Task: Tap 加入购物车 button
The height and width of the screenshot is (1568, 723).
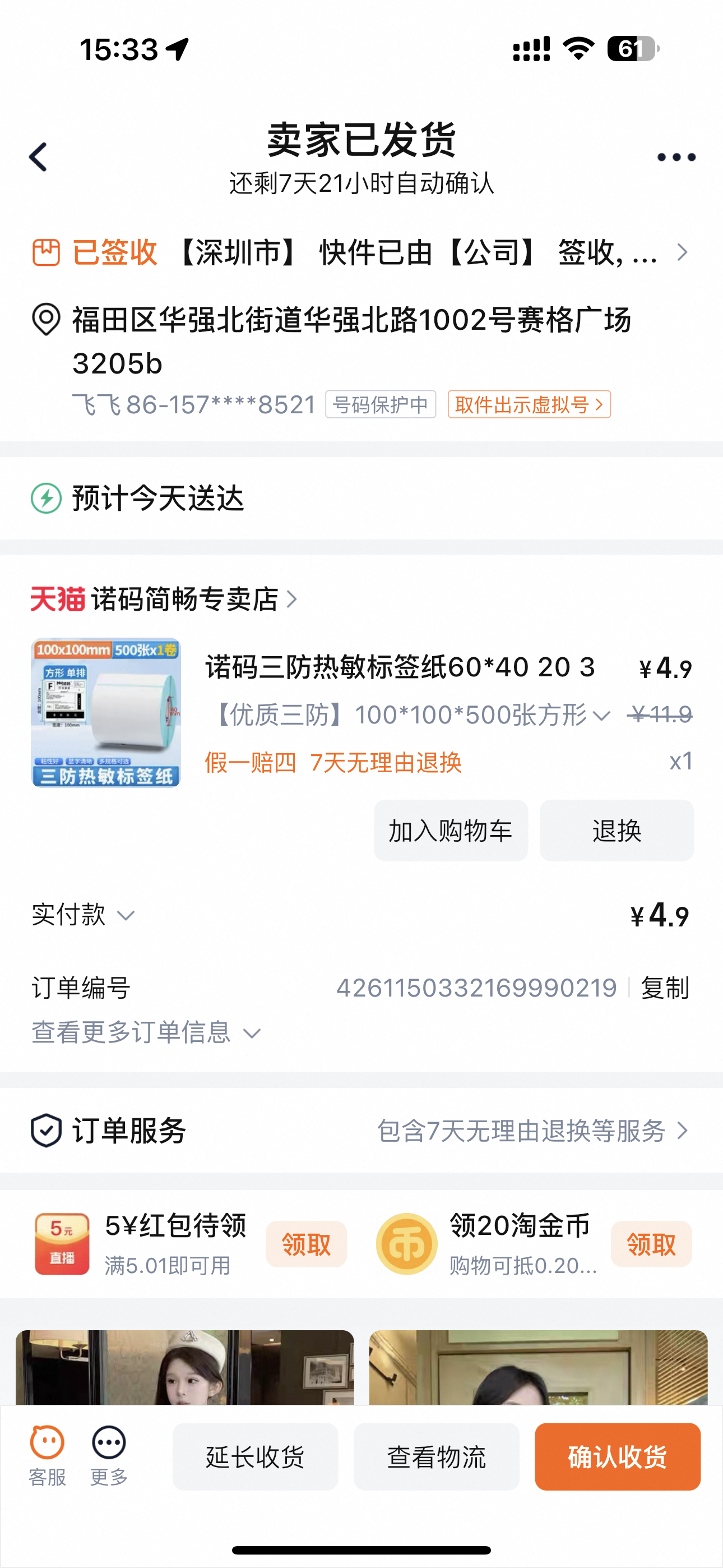Action: click(451, 830)
